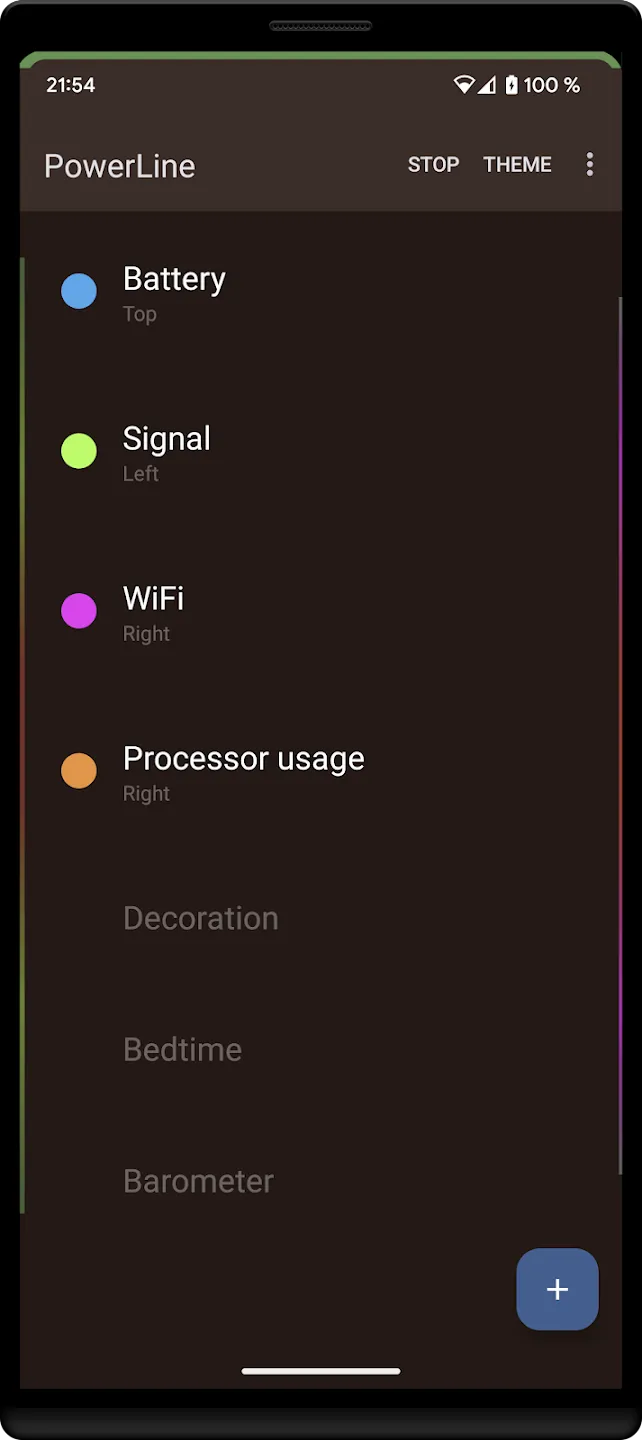Viewport: 642px width, 1440px height.
Task: Select the WiFi indicator entry
Action: 321,612
